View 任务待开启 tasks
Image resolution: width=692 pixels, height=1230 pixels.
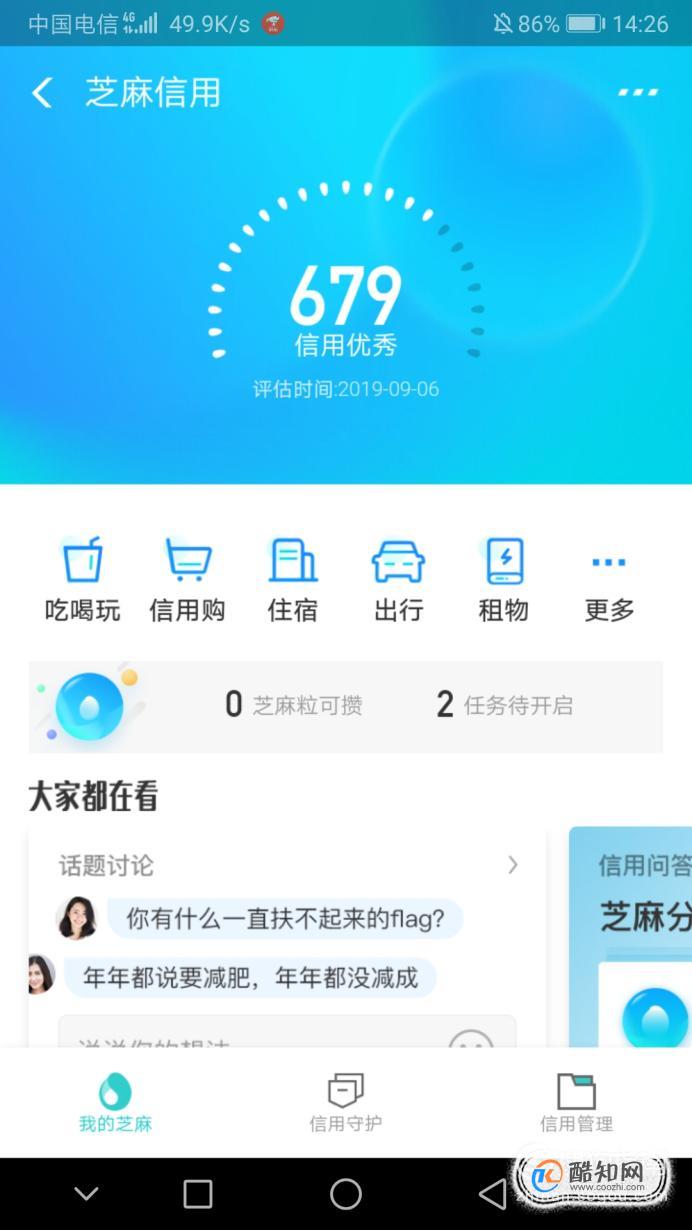[x=504, y=705]
